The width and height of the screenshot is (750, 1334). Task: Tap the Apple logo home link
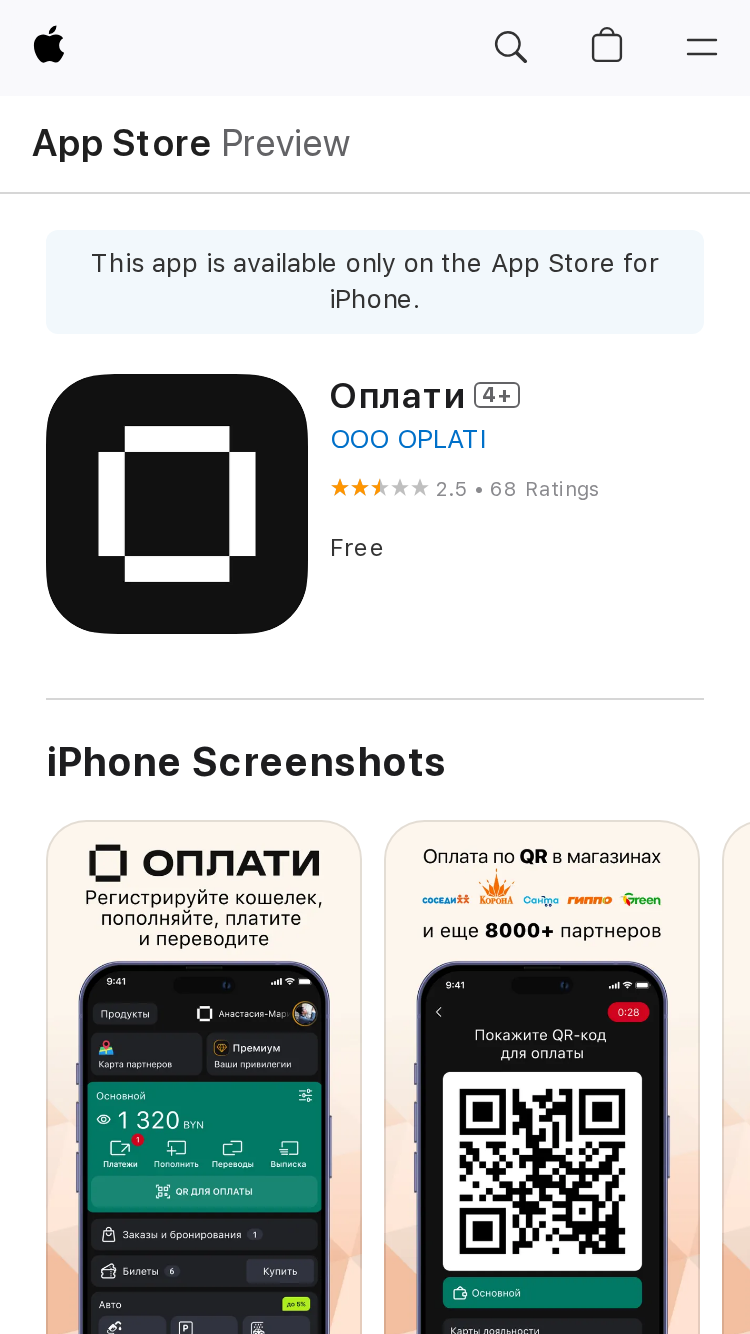49,46
